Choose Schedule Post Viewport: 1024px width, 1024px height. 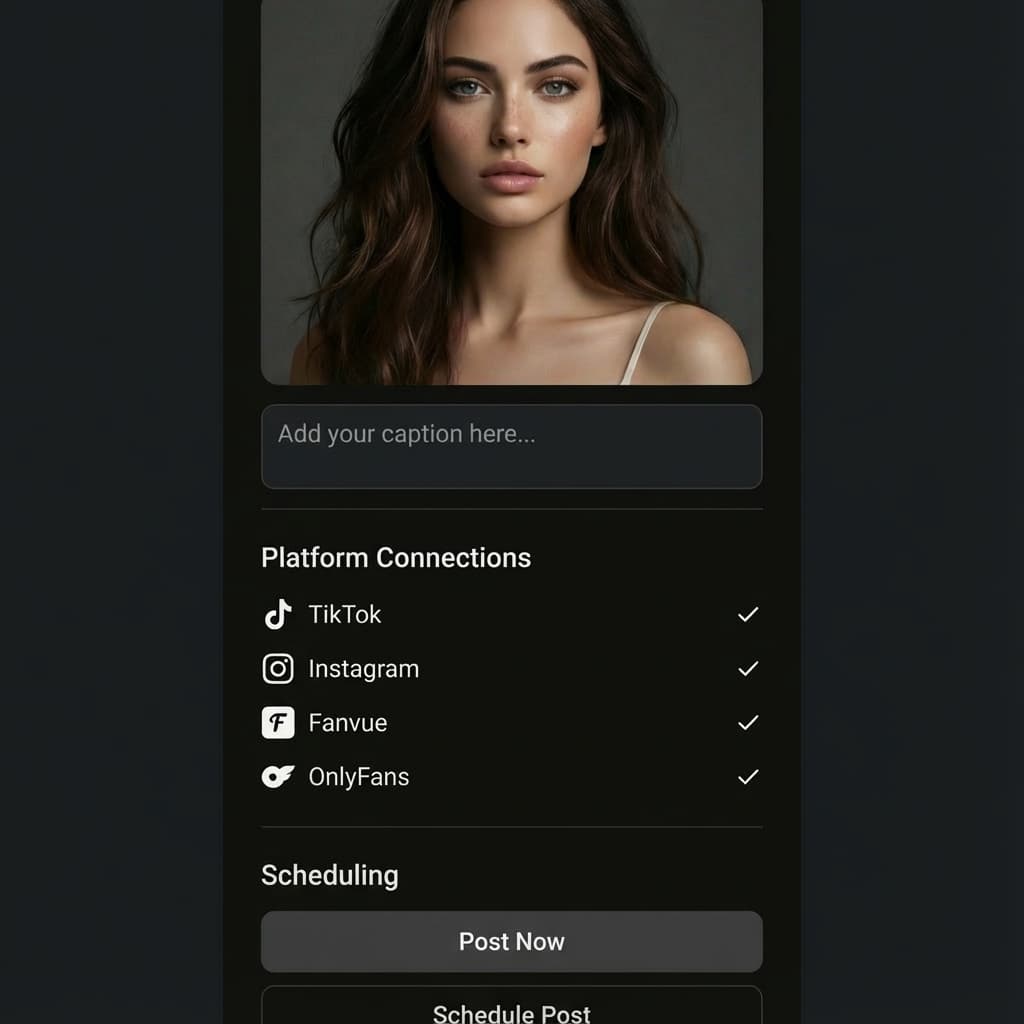click(511, 1008)
